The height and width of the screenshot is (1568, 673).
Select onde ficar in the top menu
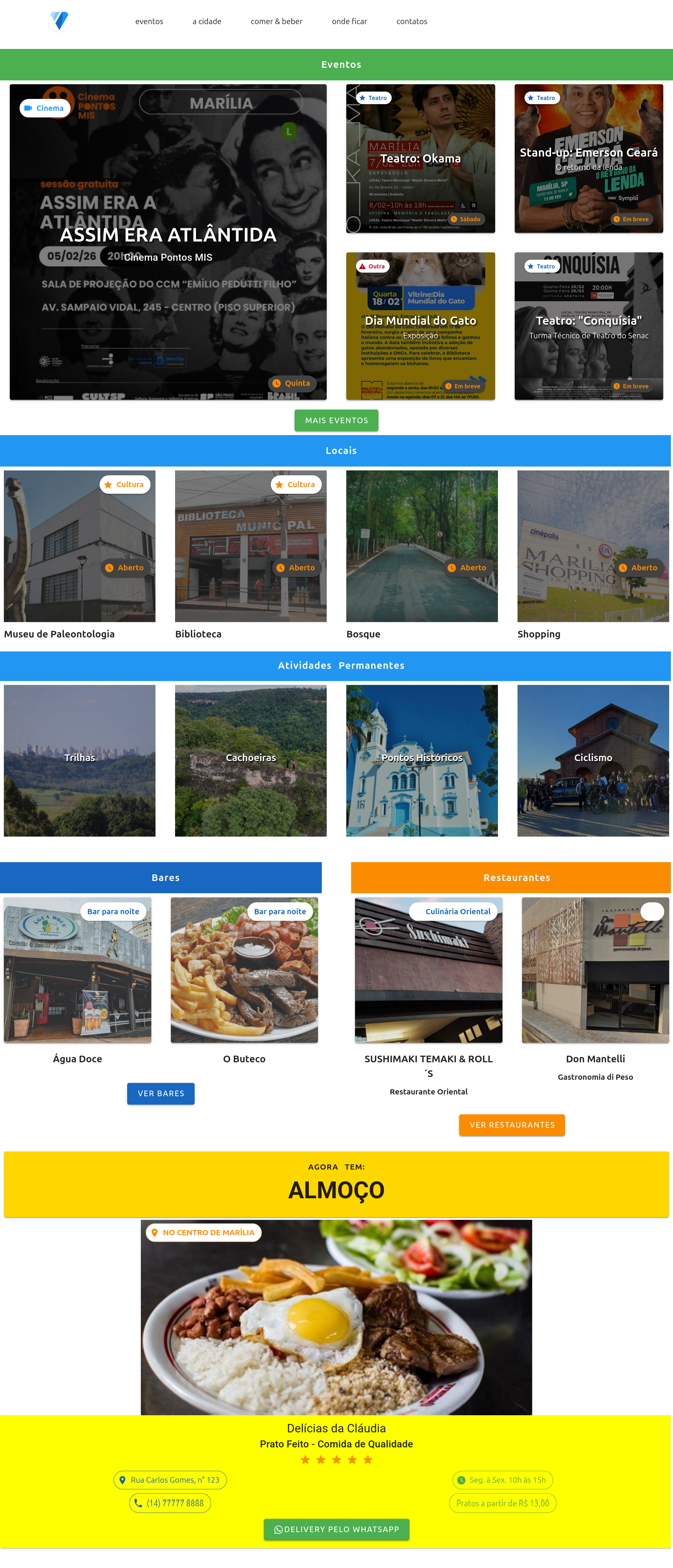[x=349, y=21]
